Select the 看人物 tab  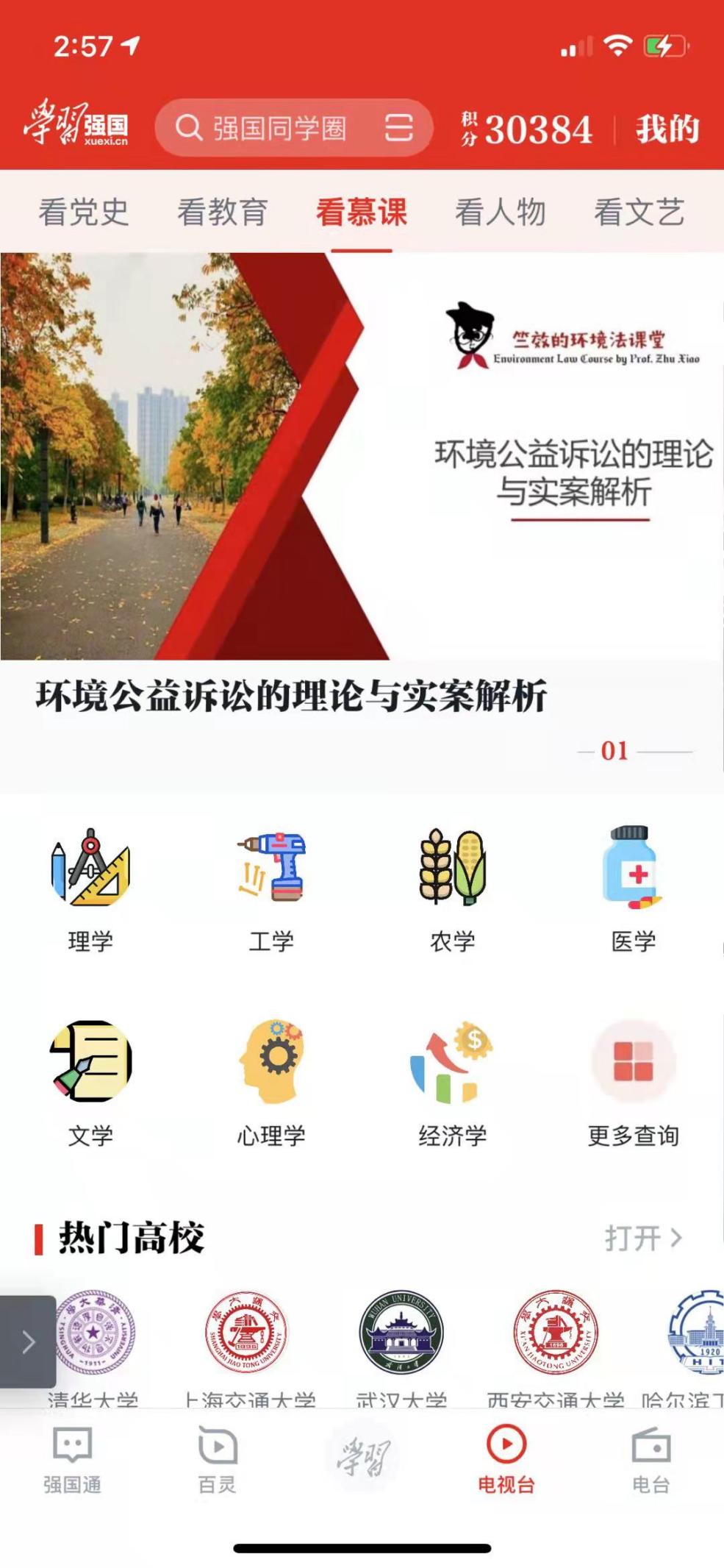pyautogui.click(x=500, y=213)
